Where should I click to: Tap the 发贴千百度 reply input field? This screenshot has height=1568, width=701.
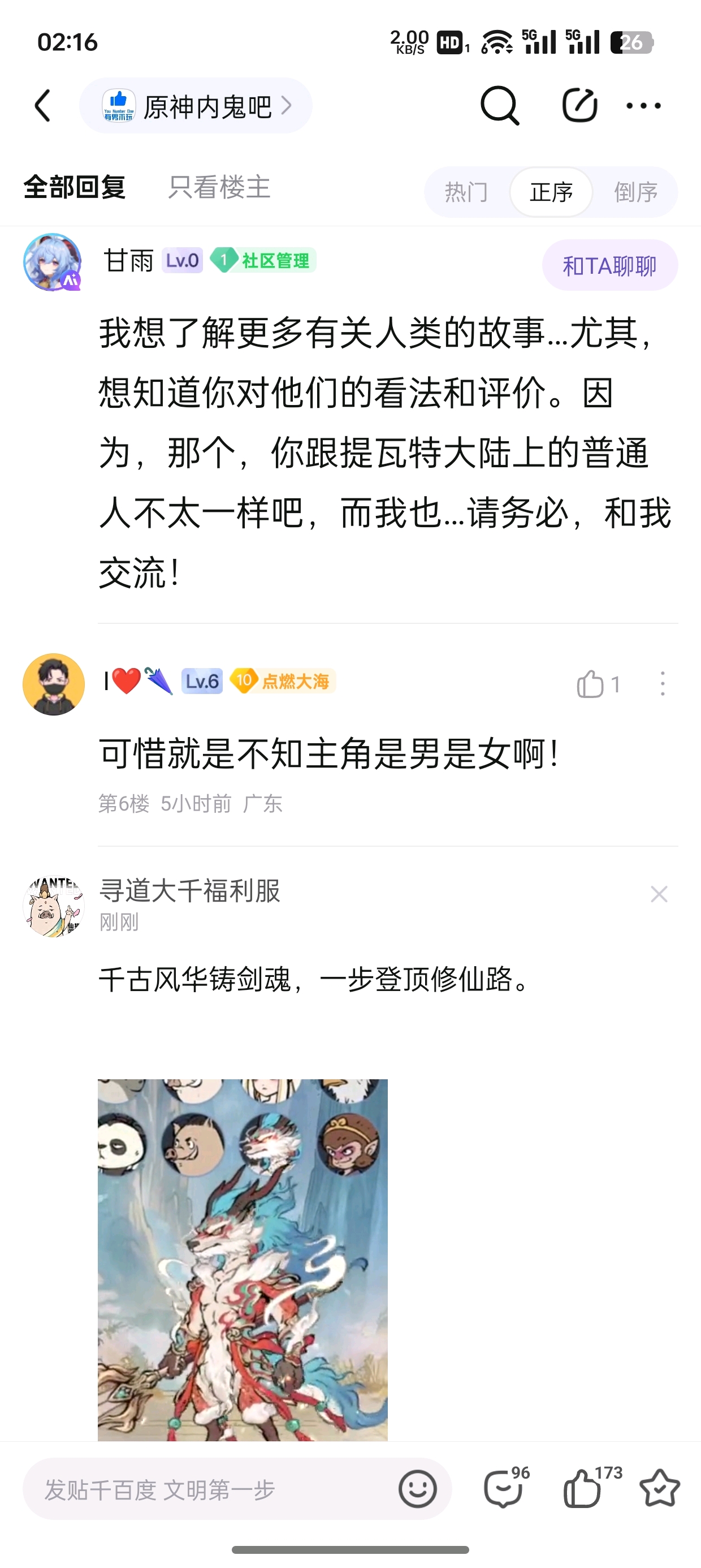tap(207, 1490)
